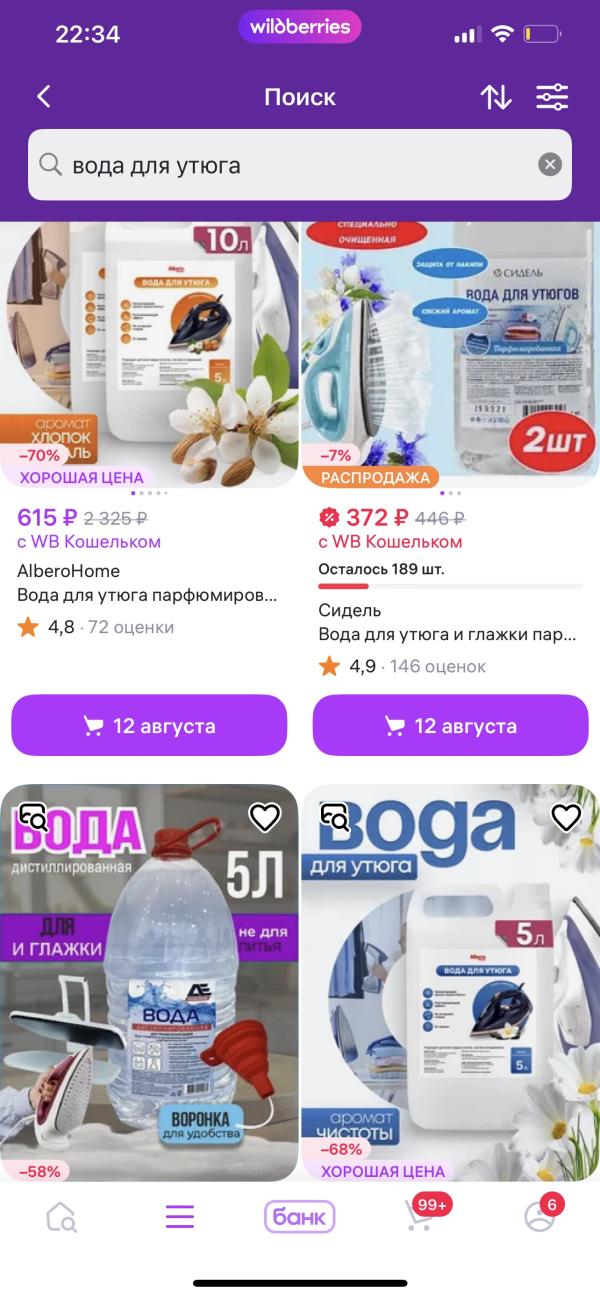Open the profile tab with 6 notifications
The height and width of the screenshot is (1297, 600).
pos(539,1217)
